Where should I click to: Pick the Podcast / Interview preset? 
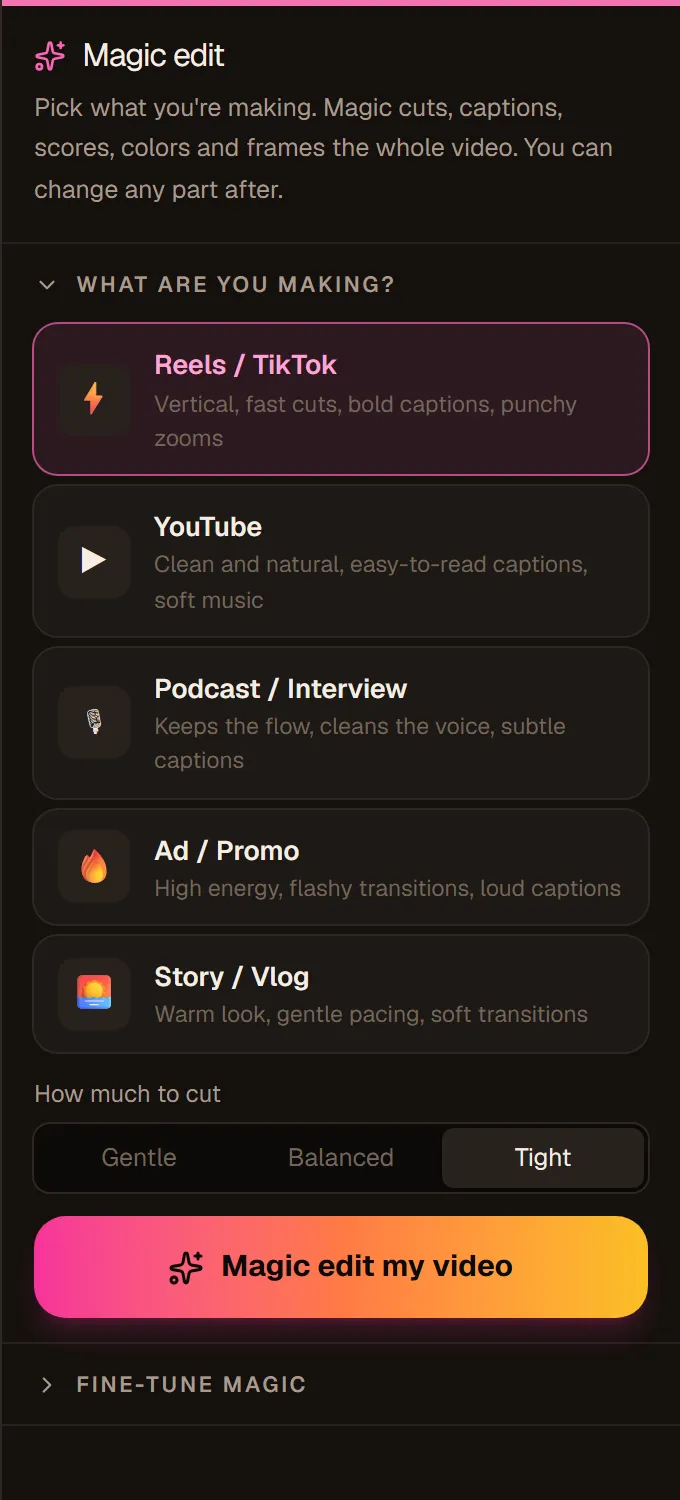pyautogui.click(x=341, y=723)
